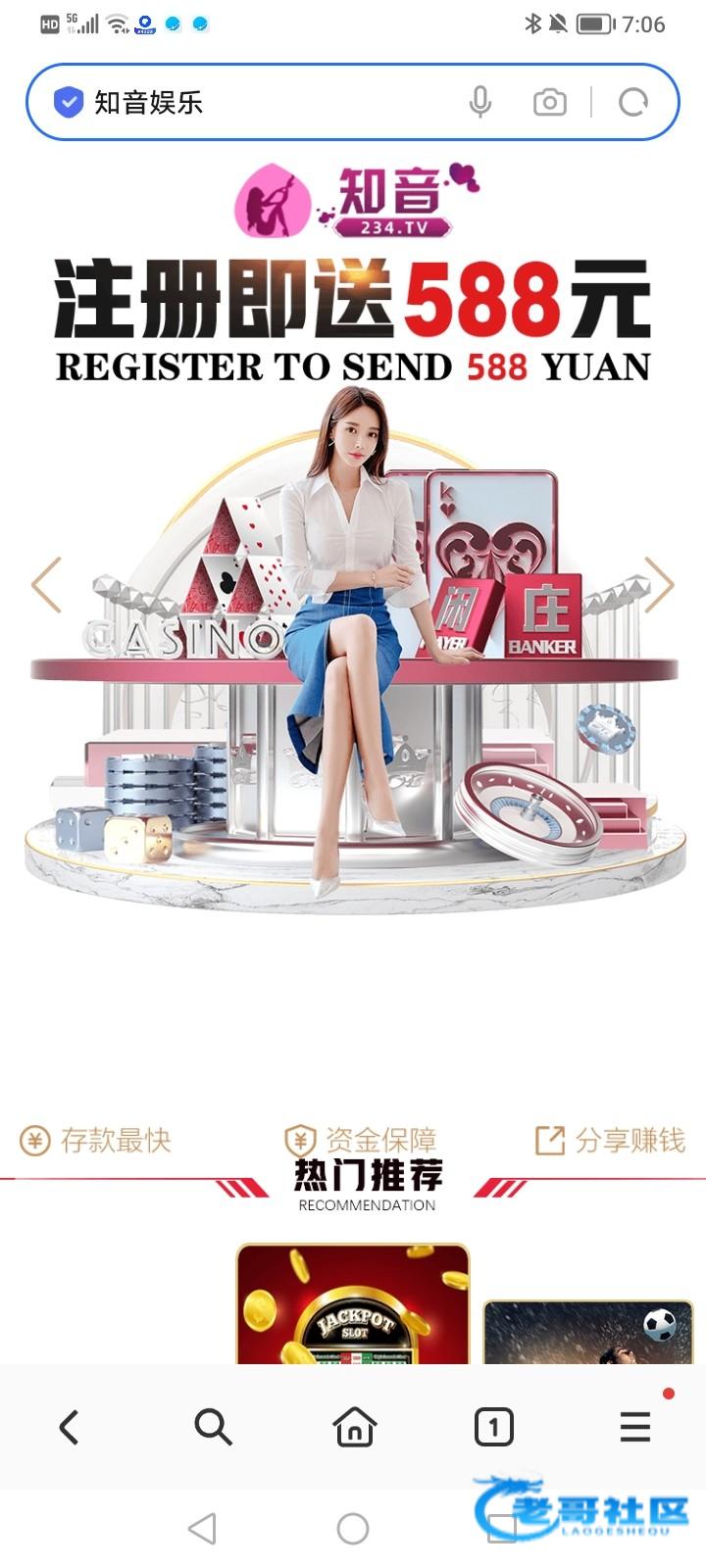Show the next banner slide
This screenshot has width=706, height=1568.
[x=659, y=585]
